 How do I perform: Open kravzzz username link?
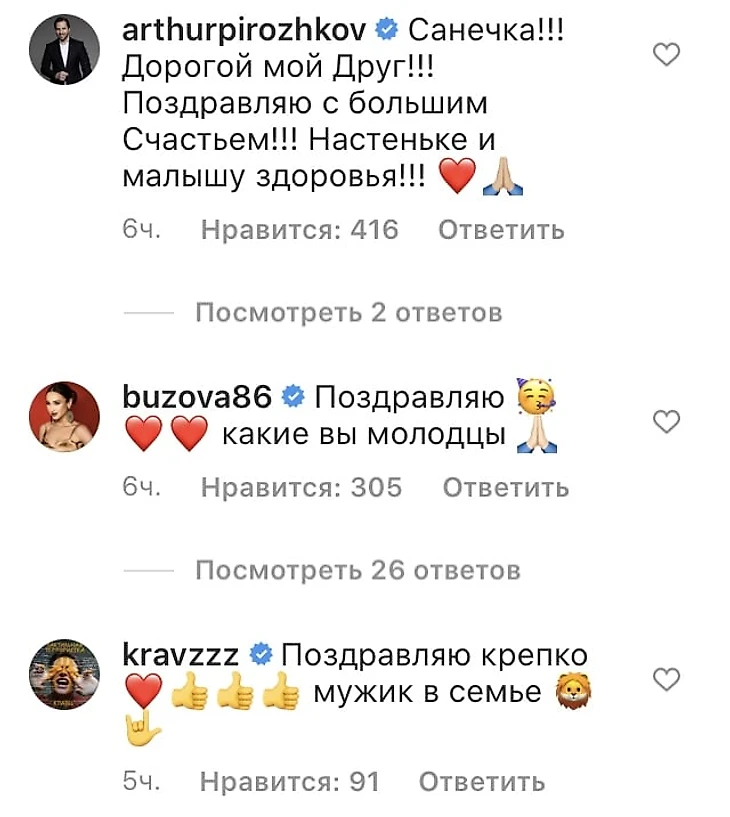tap(180, 655)
